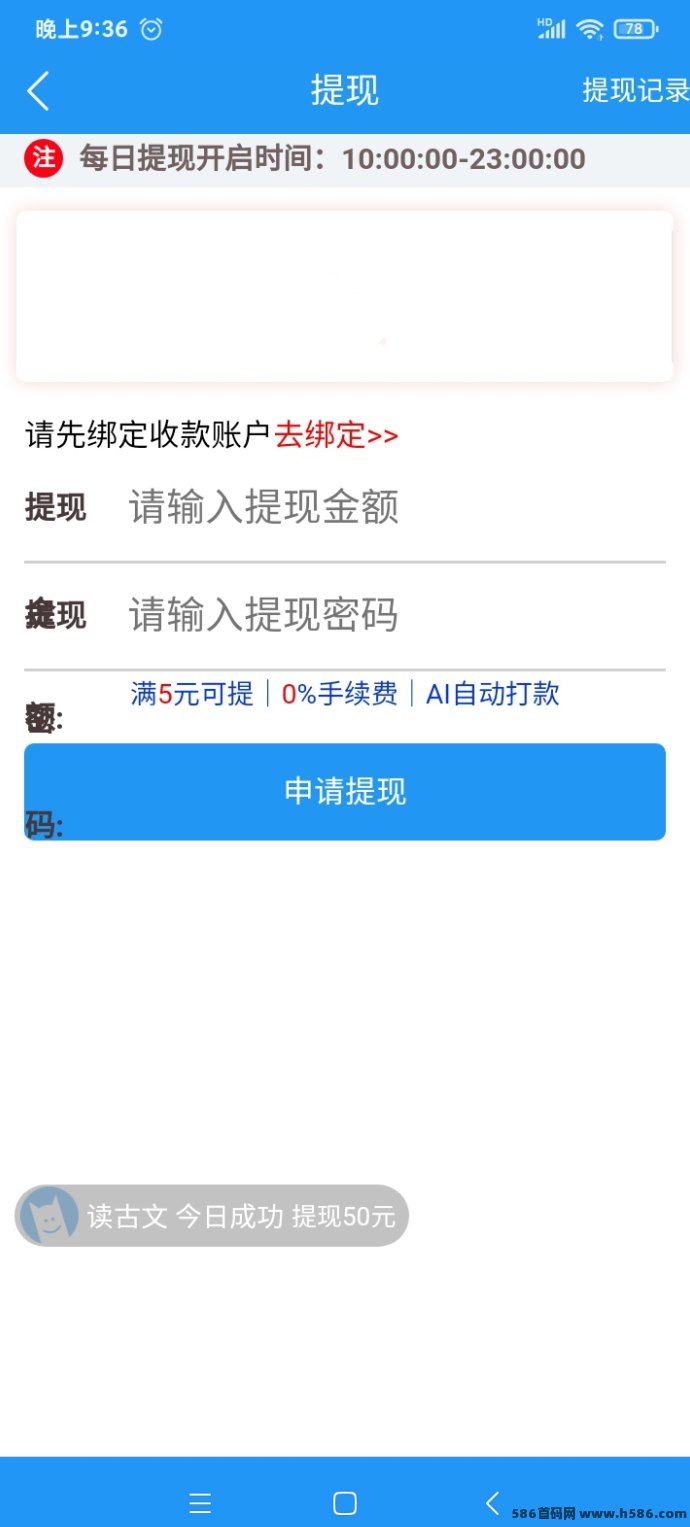This screenshot has height=1527, width=690.
Task: Go back using the top-left arrow
Action: coord(38,91)
